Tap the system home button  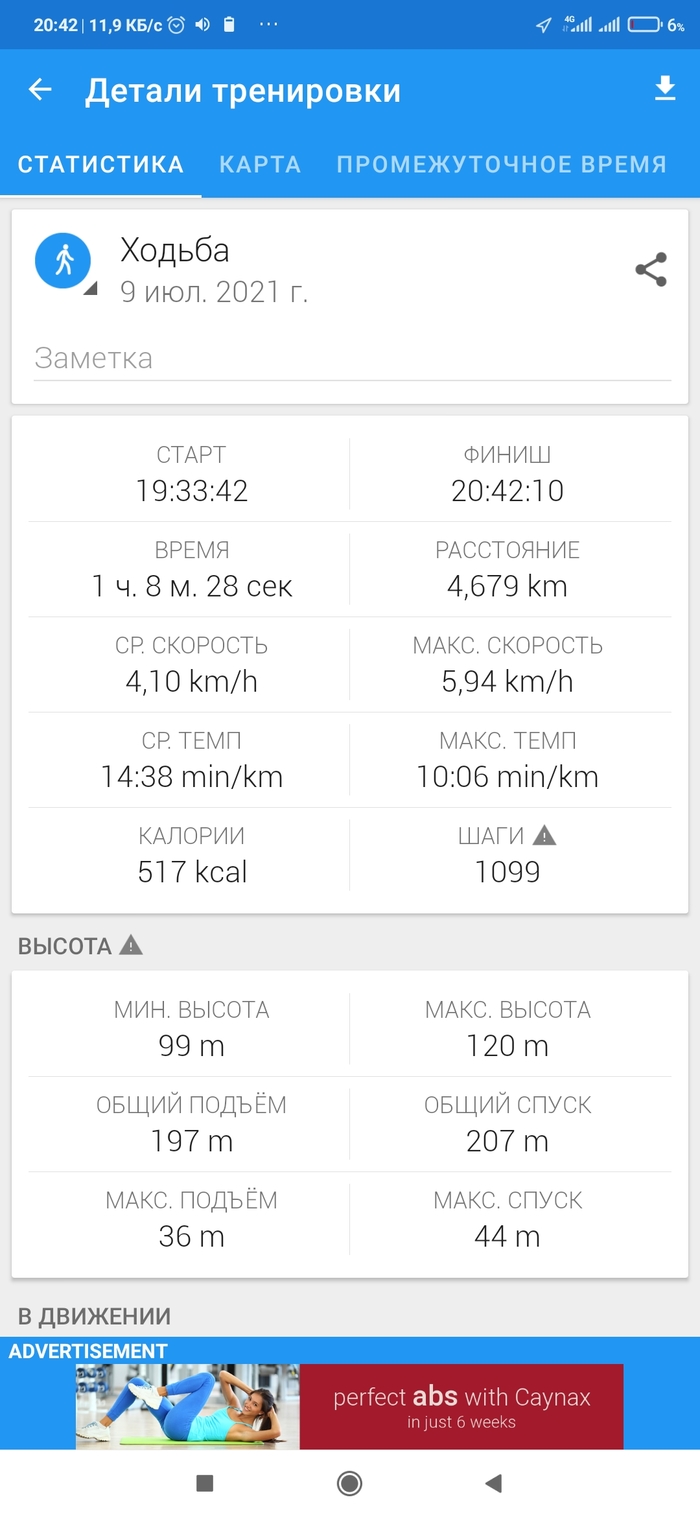[x=349, y=1484]
